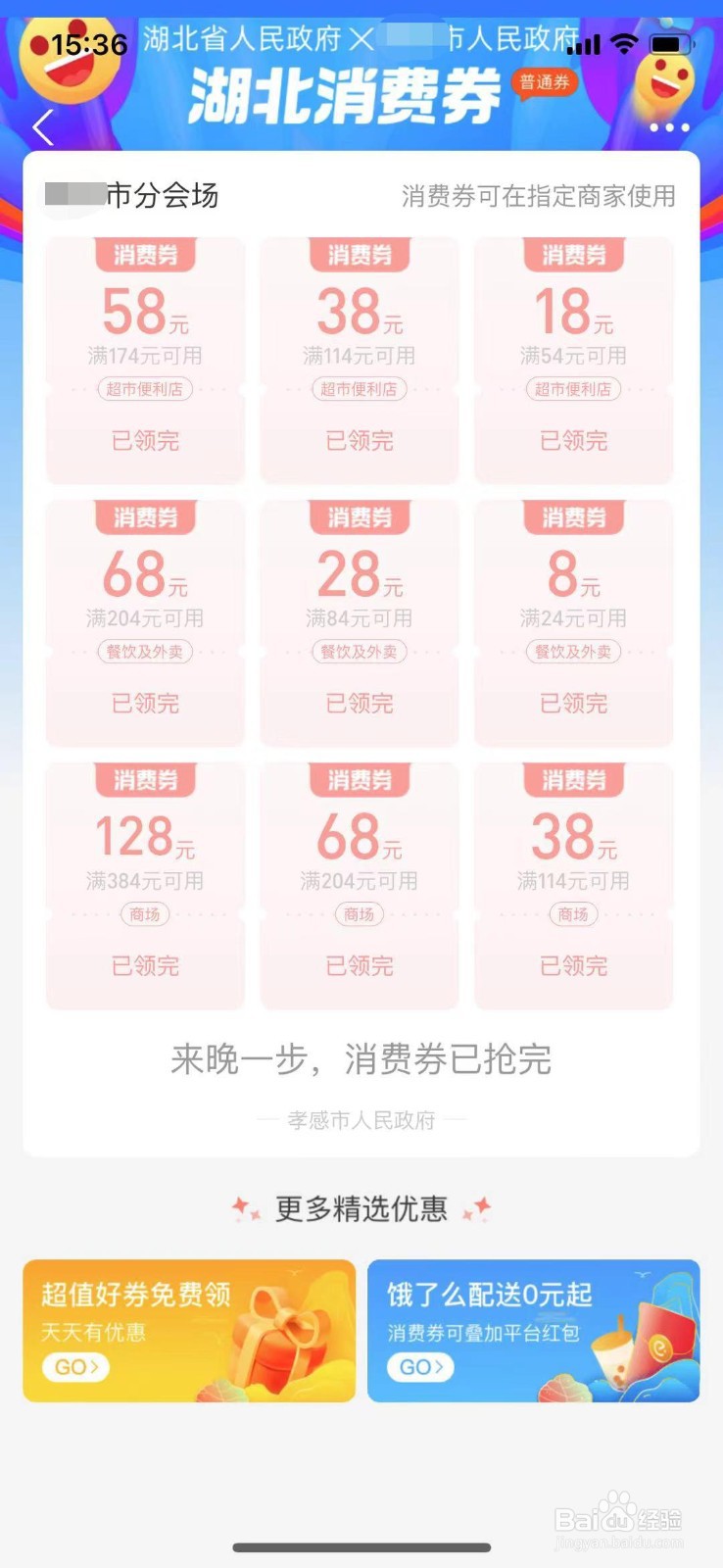
Task: Select the 湖北省人民政府 header title
Action: point(243,41)
